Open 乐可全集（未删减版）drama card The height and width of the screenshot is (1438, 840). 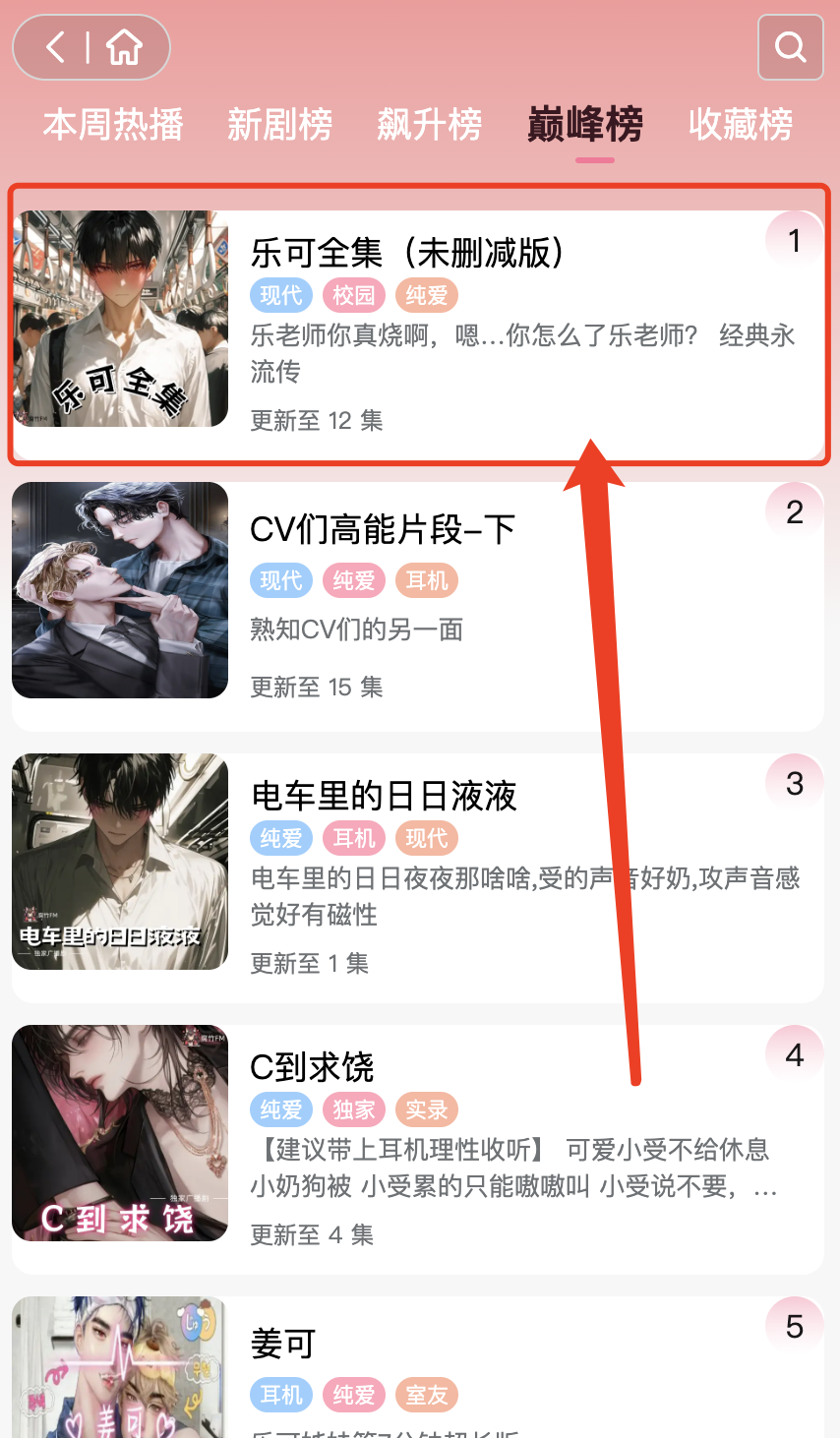coord(418,325)
